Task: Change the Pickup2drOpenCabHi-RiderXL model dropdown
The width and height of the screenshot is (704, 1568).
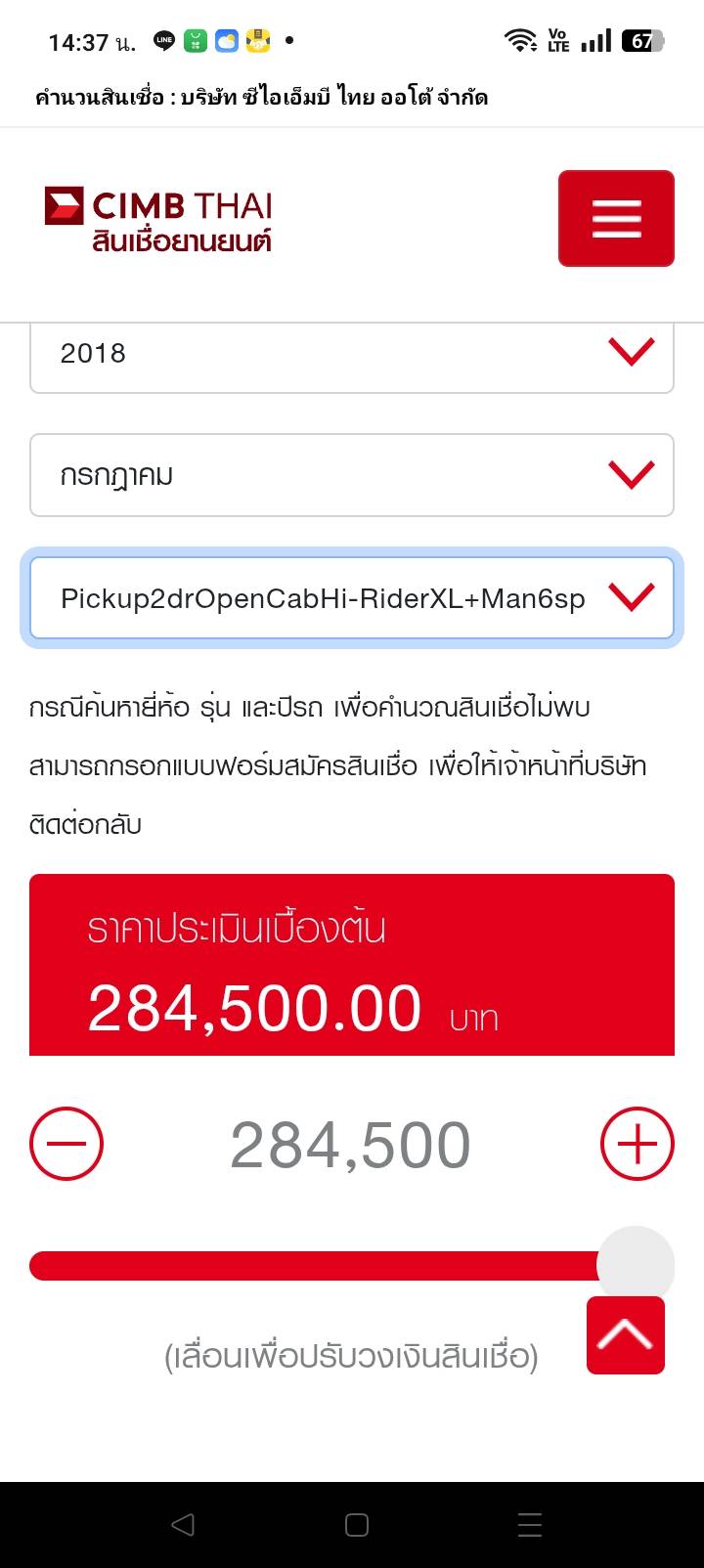Action: pyautogui.click(x=351, y=598)
